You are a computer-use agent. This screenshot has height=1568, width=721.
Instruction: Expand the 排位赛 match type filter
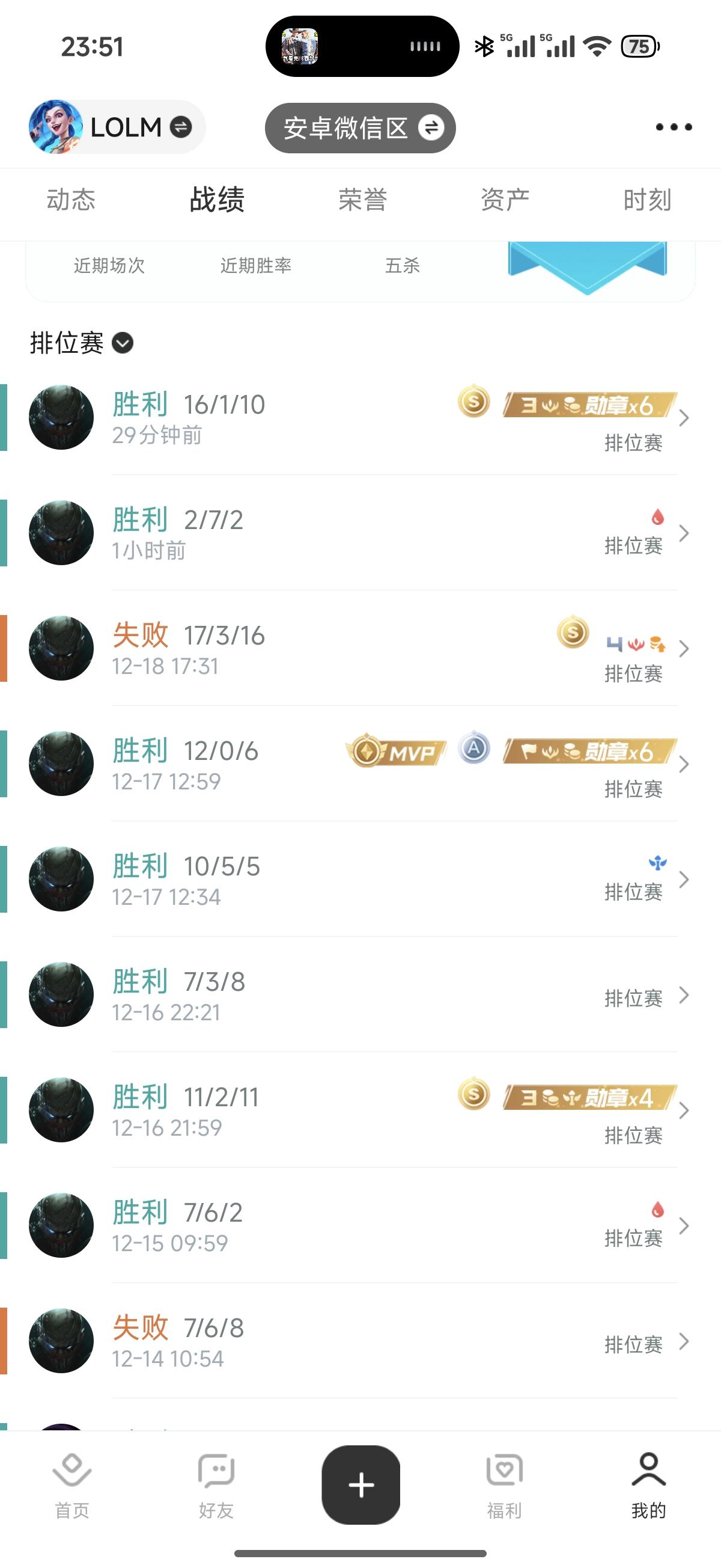tap(82, 343)
